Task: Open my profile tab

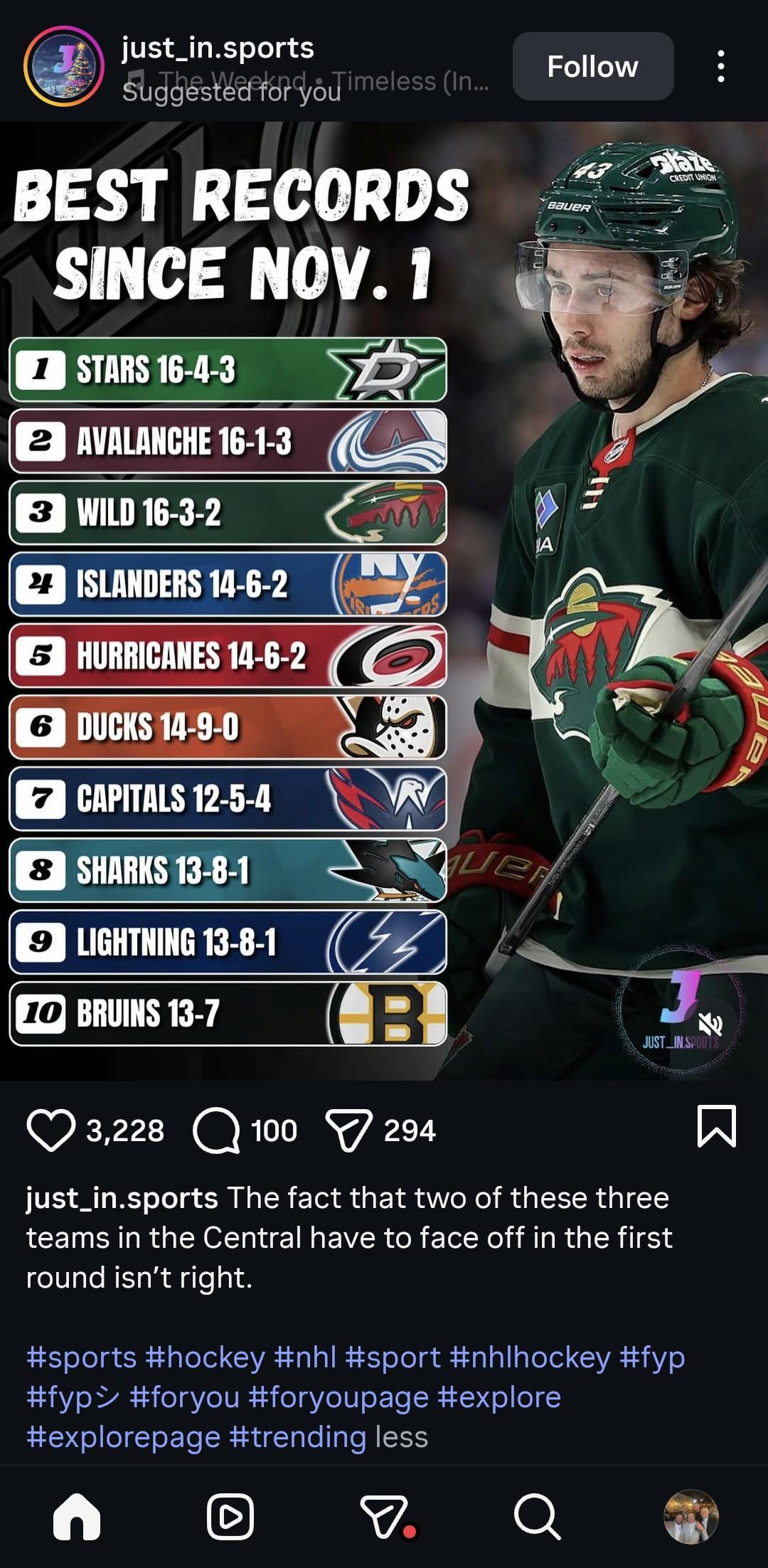Action: click(x=690, y=1517)
